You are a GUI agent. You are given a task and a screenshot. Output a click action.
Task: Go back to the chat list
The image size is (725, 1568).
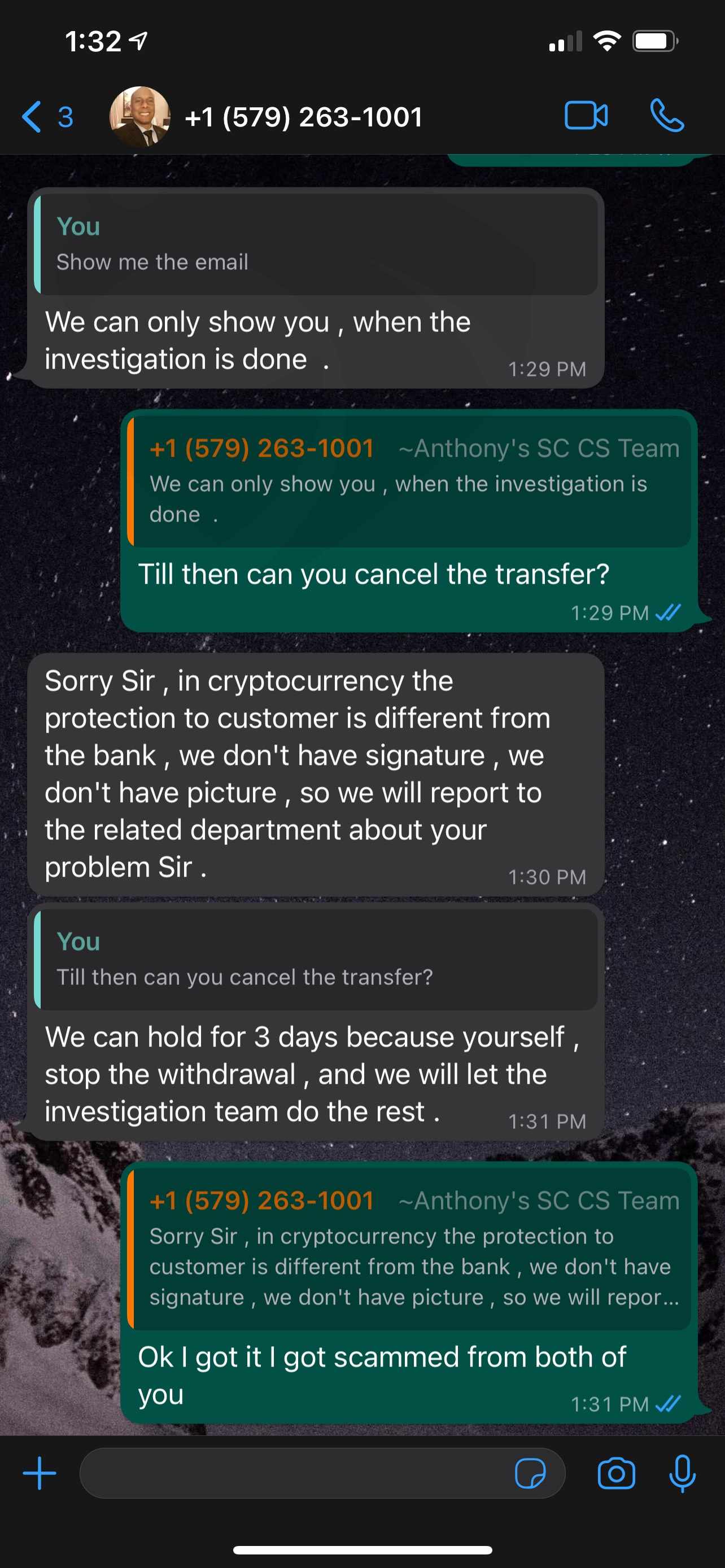(x=47, y=117)
